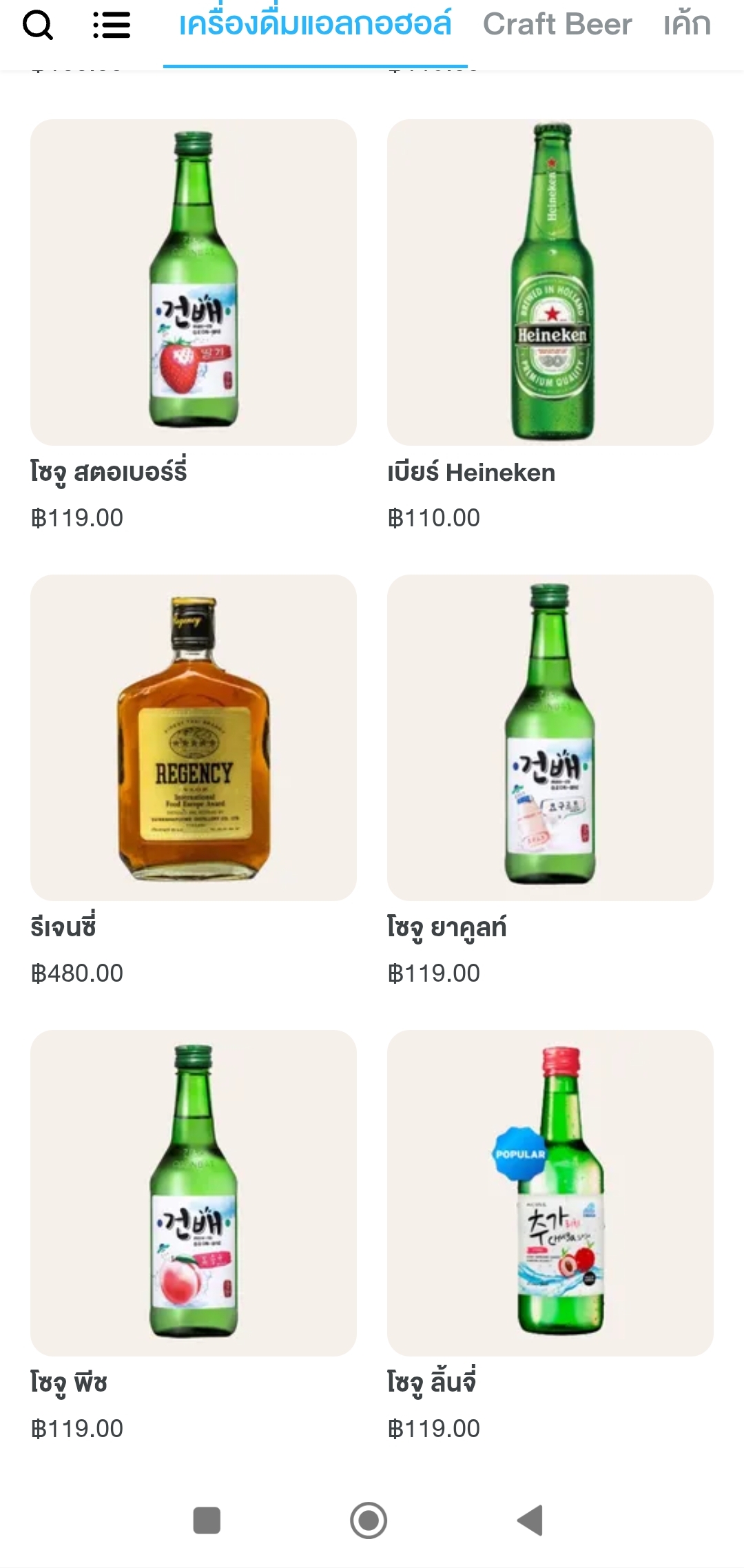Image resolution: width=744 pixels, height=1568 pixels.
Task: Open the โซจู ยาคูลท์ product card
Action: coord(550,737)
